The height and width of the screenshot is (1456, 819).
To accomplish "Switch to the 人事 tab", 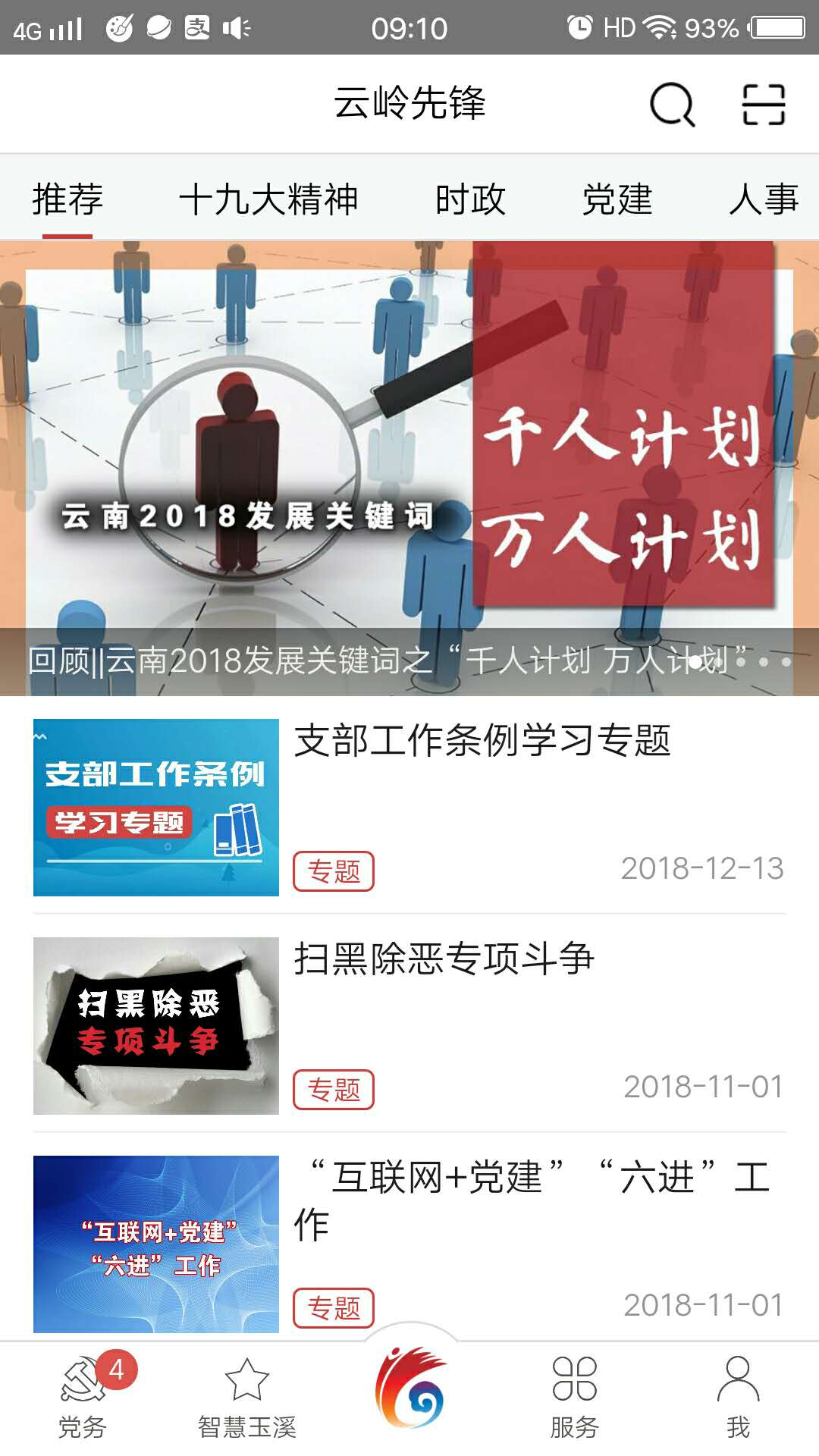I will pyautogui.click(x=764, y=200).
